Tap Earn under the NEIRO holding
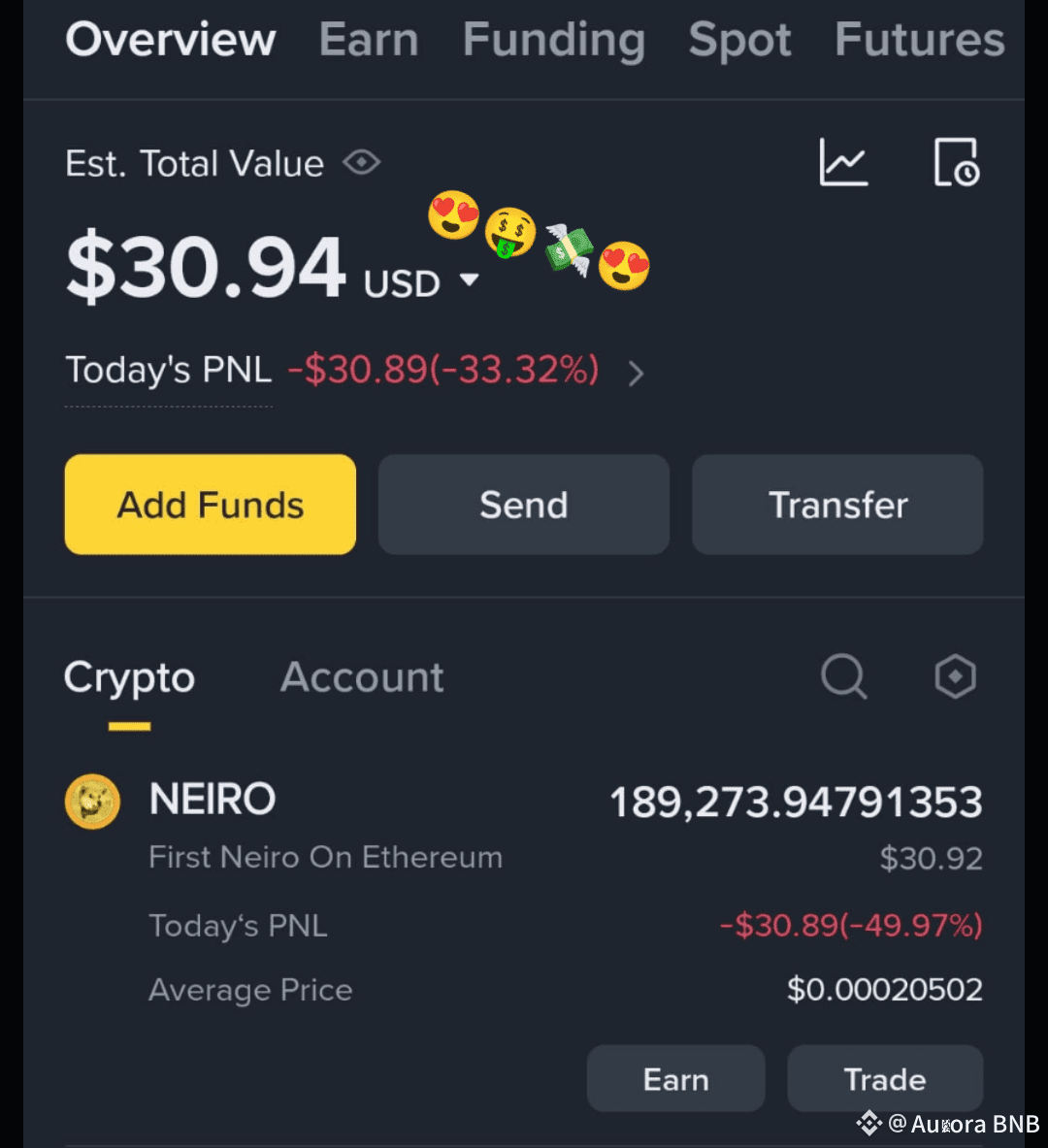 coord(675,1078)
